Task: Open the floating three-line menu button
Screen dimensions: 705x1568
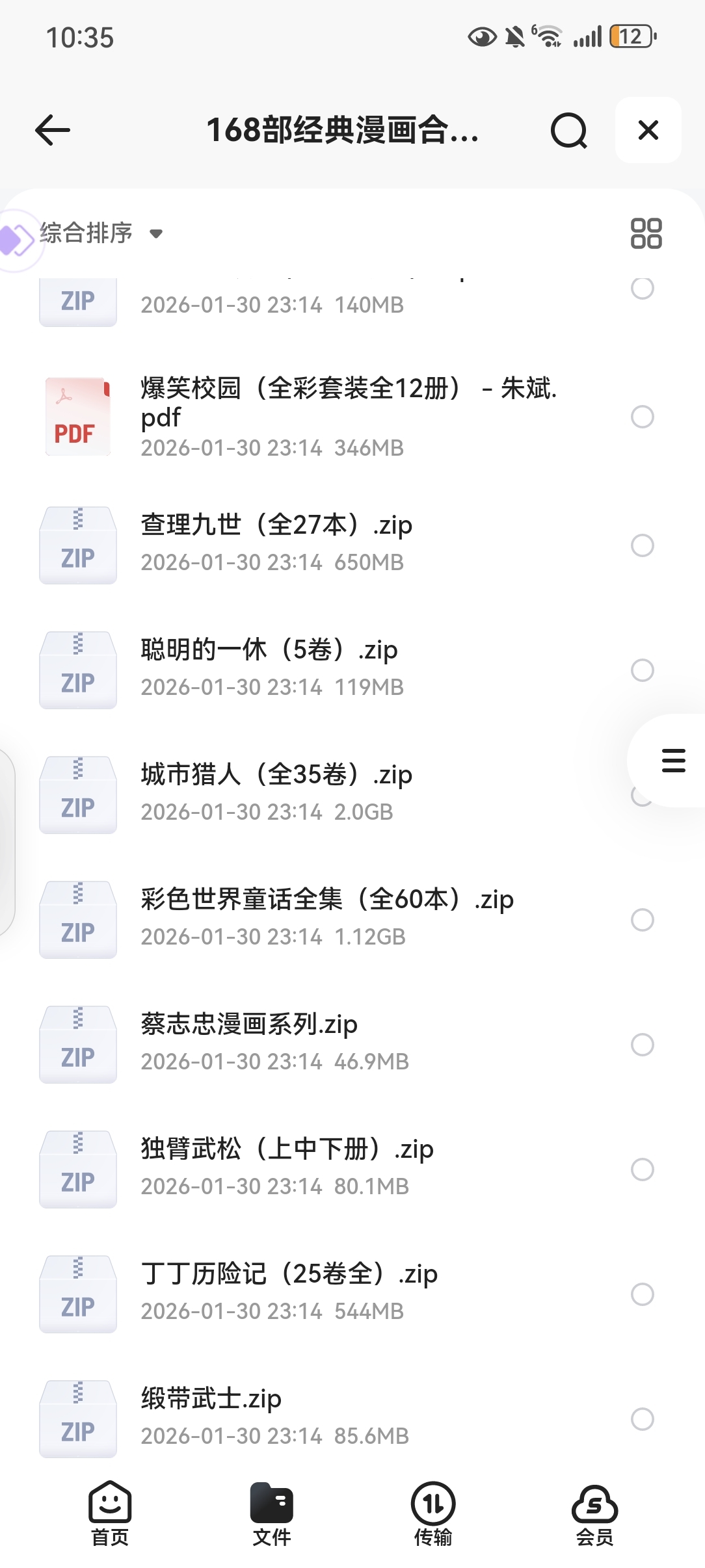Action: (x=673, y=761)
